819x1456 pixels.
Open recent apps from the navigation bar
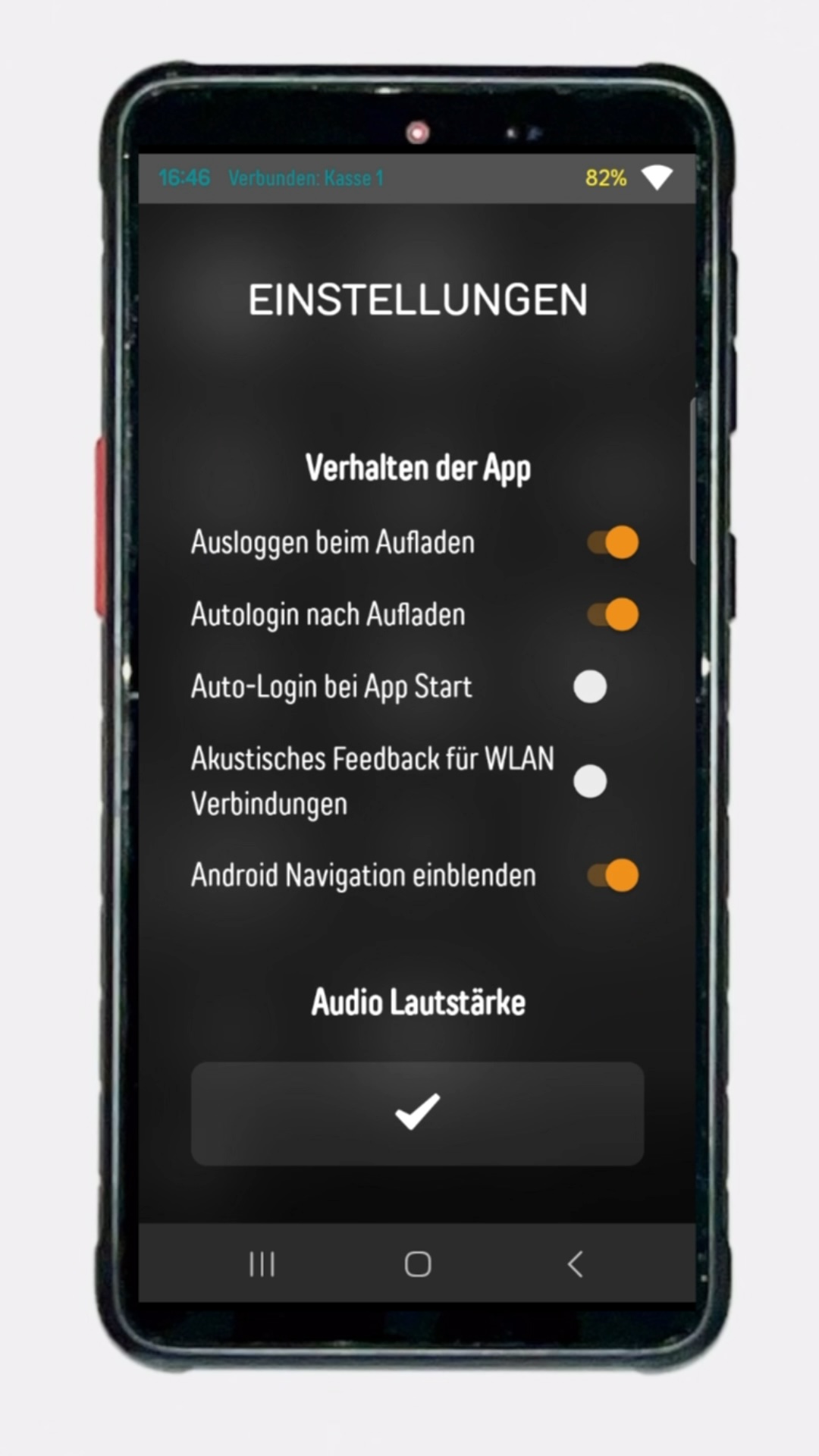[262, 1264]
